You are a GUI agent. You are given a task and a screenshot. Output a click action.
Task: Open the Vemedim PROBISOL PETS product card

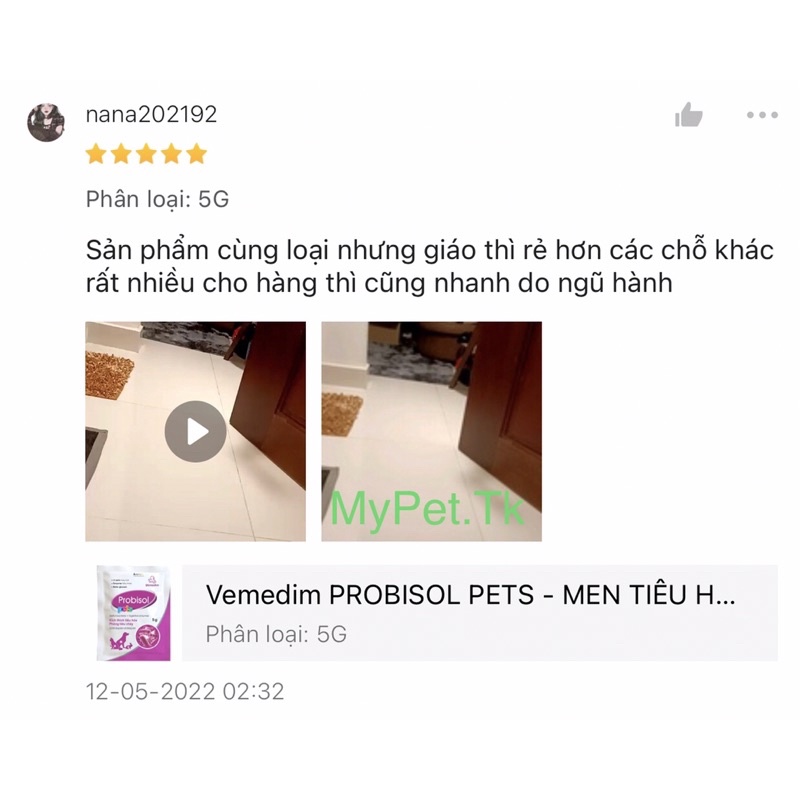tap(437, 613)
